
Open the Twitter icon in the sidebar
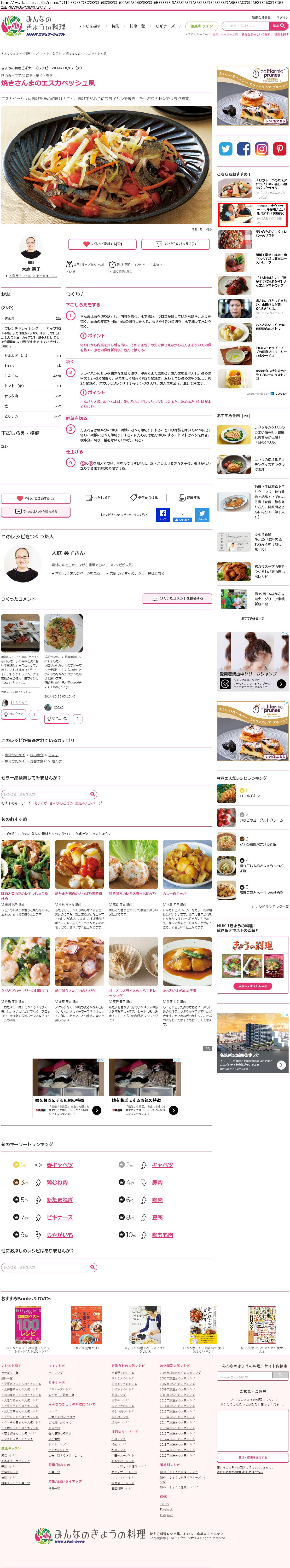[226, 149]
